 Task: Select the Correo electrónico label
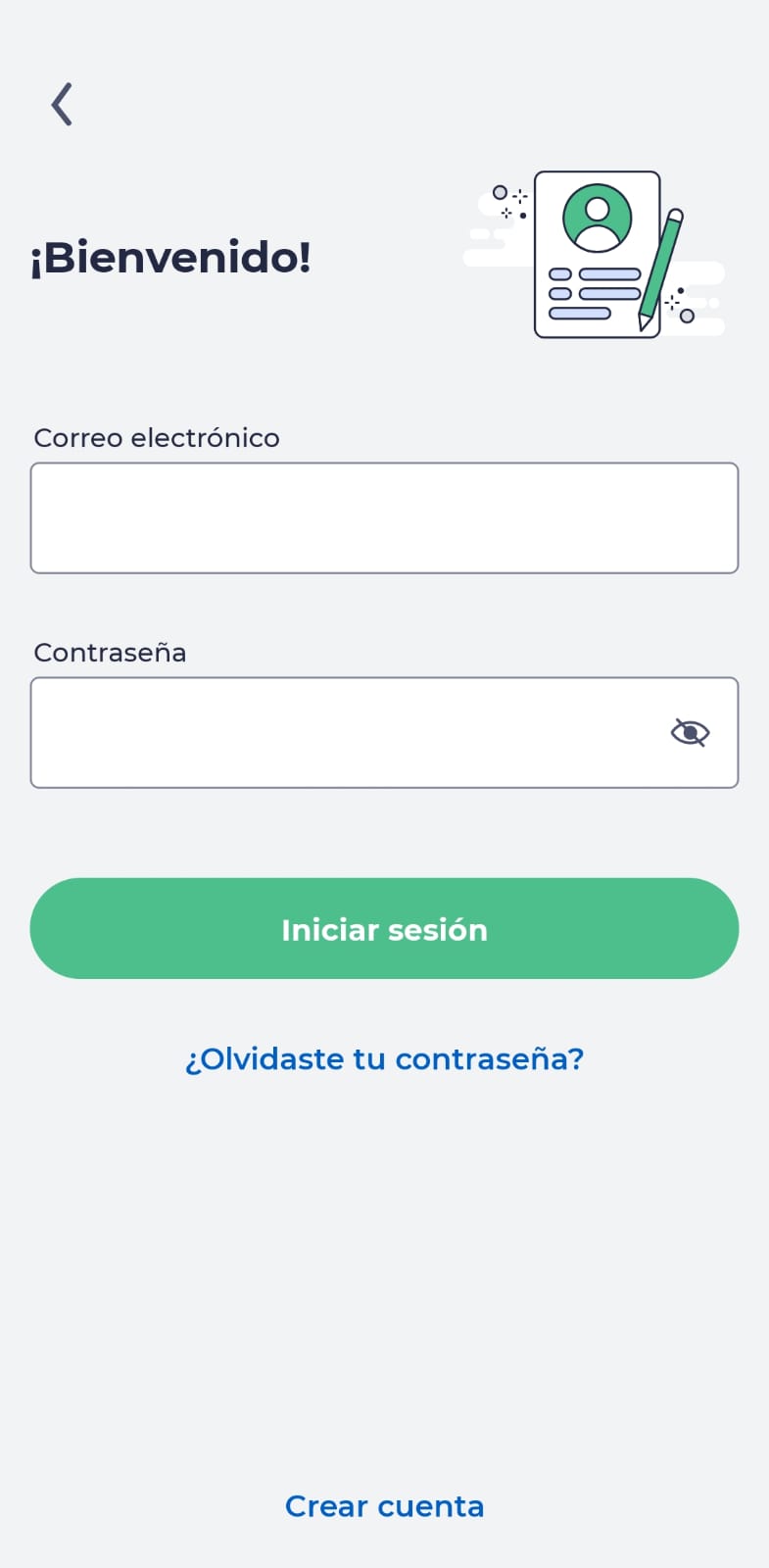[x=157, y=438]
